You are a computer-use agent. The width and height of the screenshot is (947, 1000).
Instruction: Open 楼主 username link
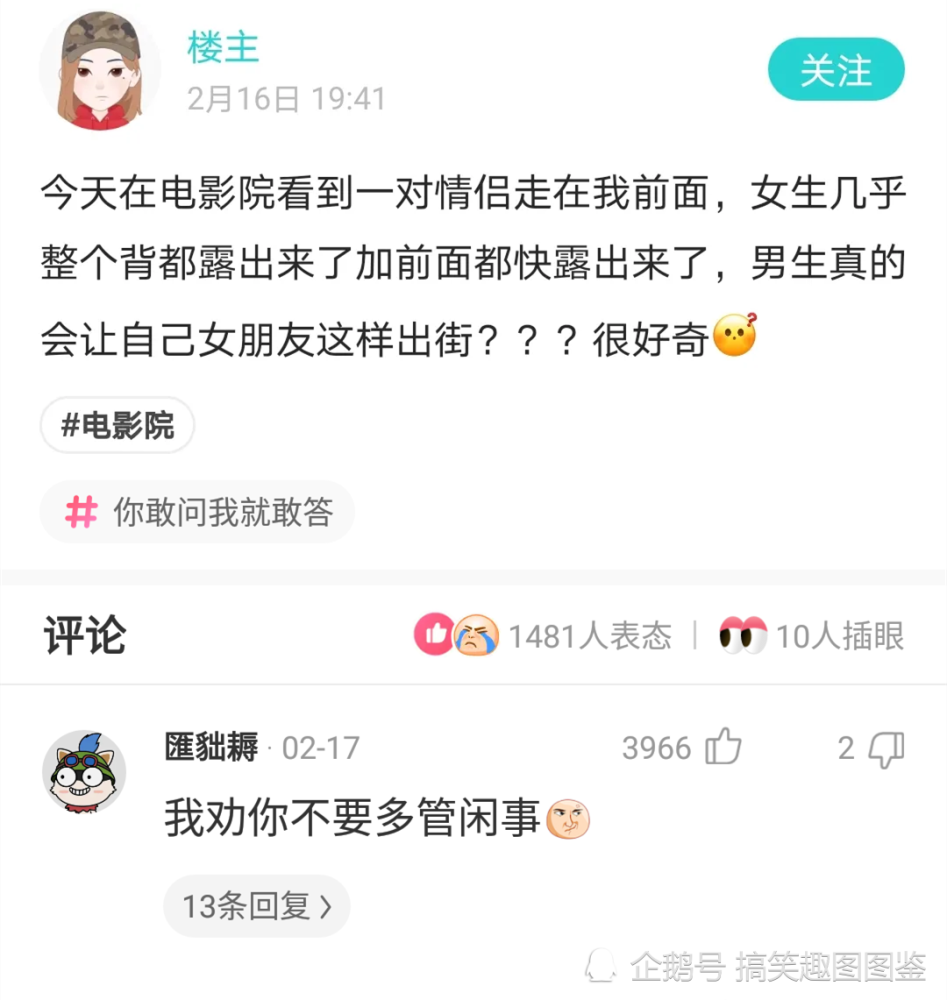point(224,46)
